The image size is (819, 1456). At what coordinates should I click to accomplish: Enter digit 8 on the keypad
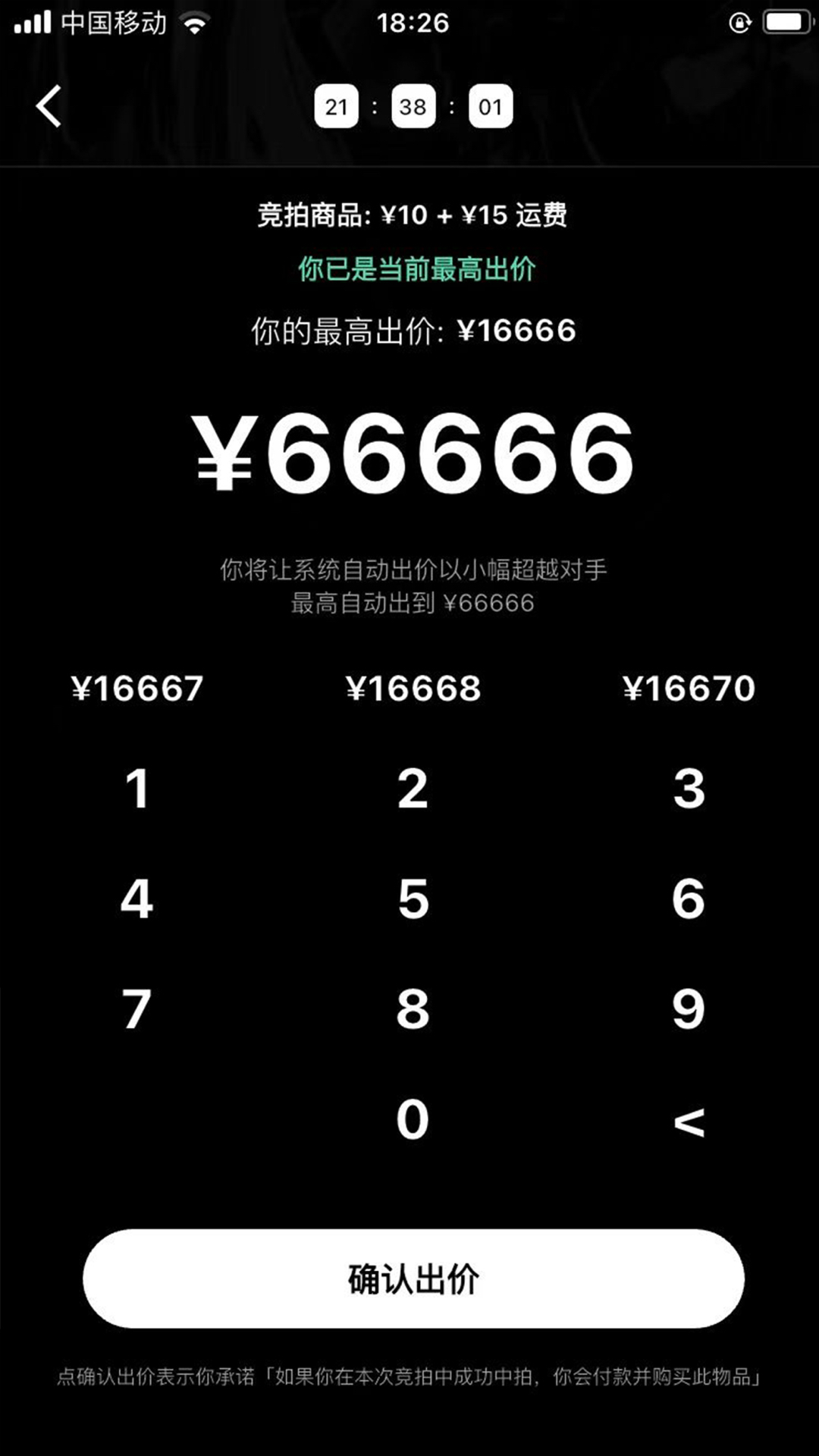tap(413, 1009)
